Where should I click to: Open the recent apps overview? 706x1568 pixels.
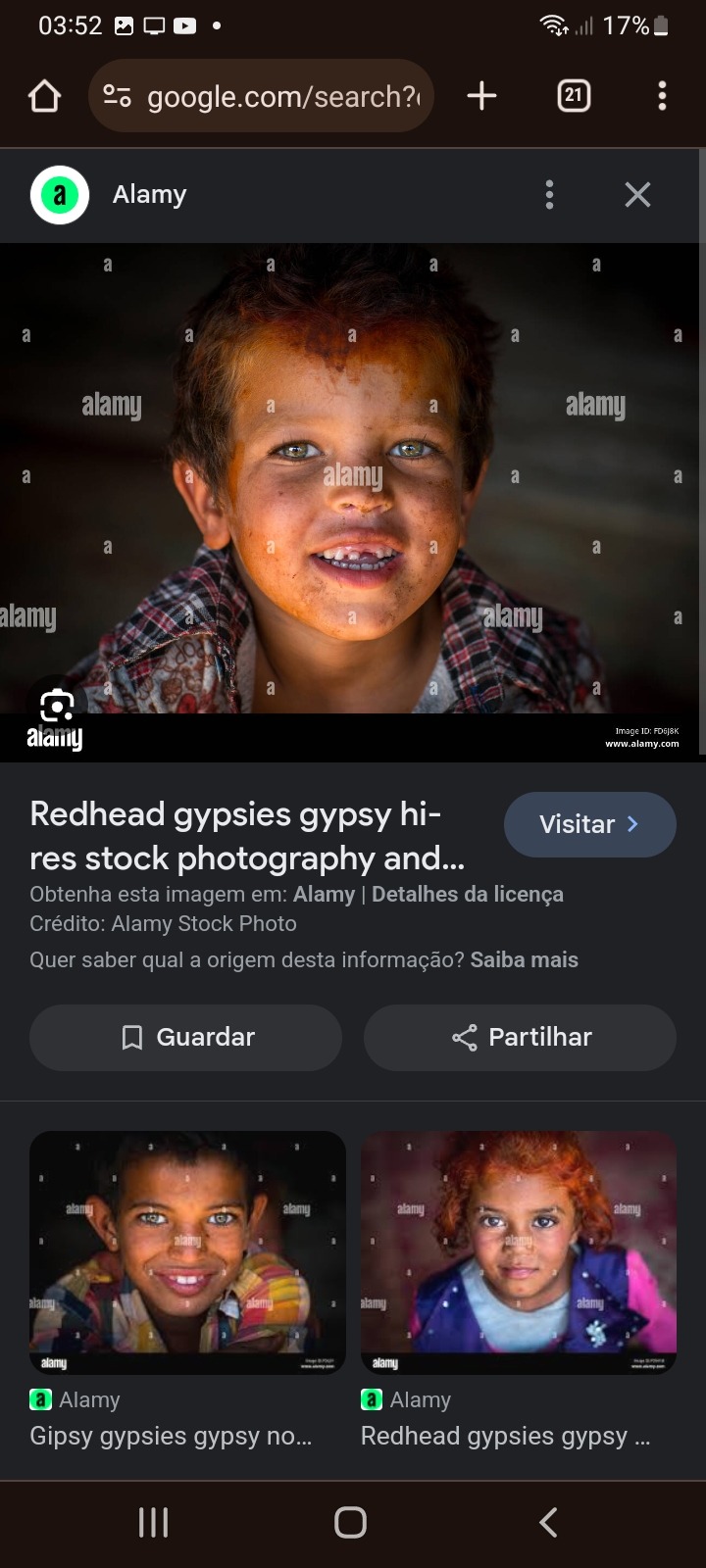154,1522
